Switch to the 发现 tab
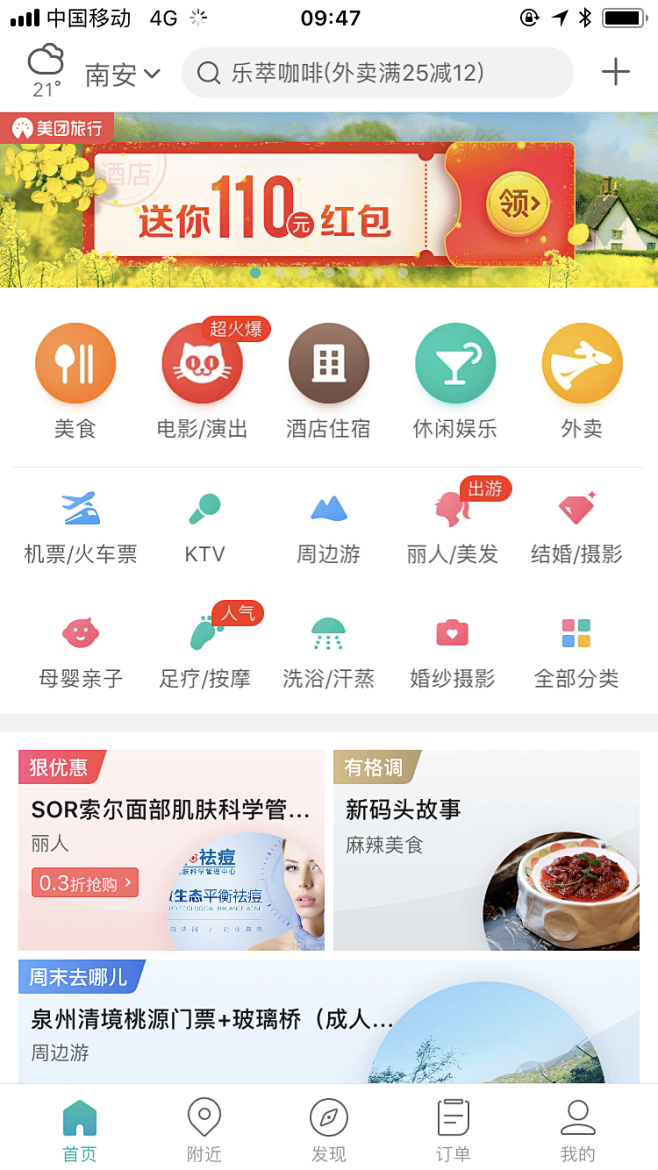The width and height of the screenshot is (658, 1170). click(x=328, y=1130)
